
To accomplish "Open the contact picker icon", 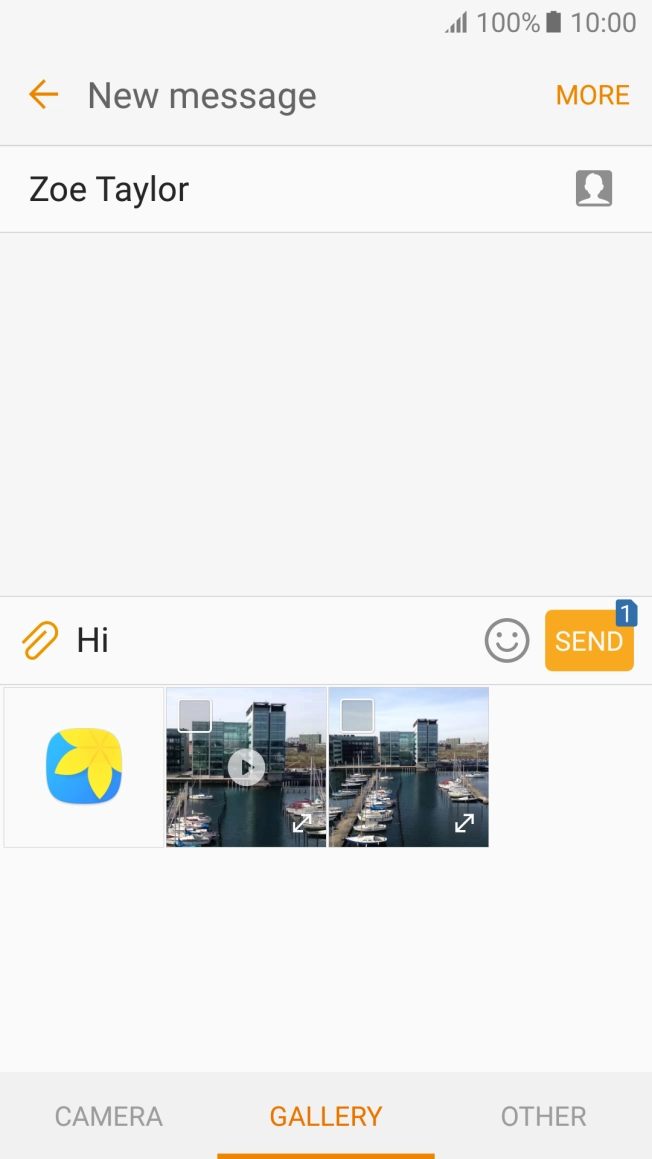I will tap(593, 188).
